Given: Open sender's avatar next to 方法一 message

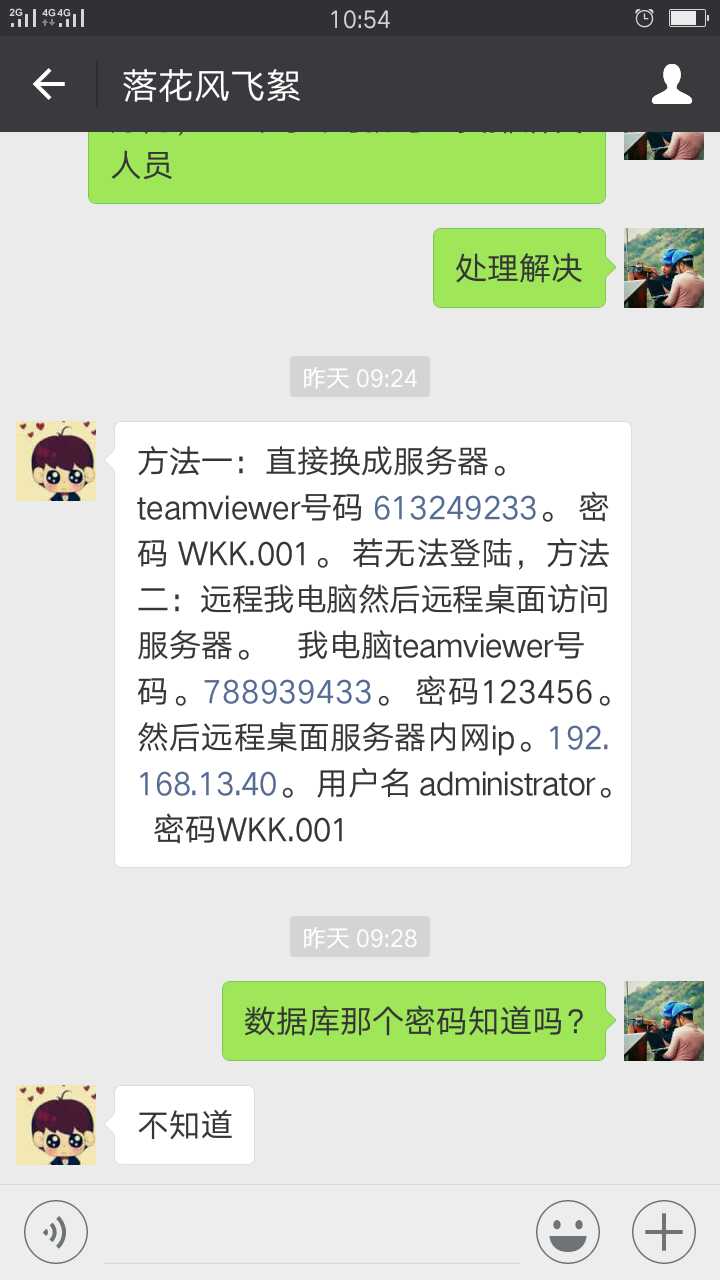Looking at the screenshot, I should point(56,461).
